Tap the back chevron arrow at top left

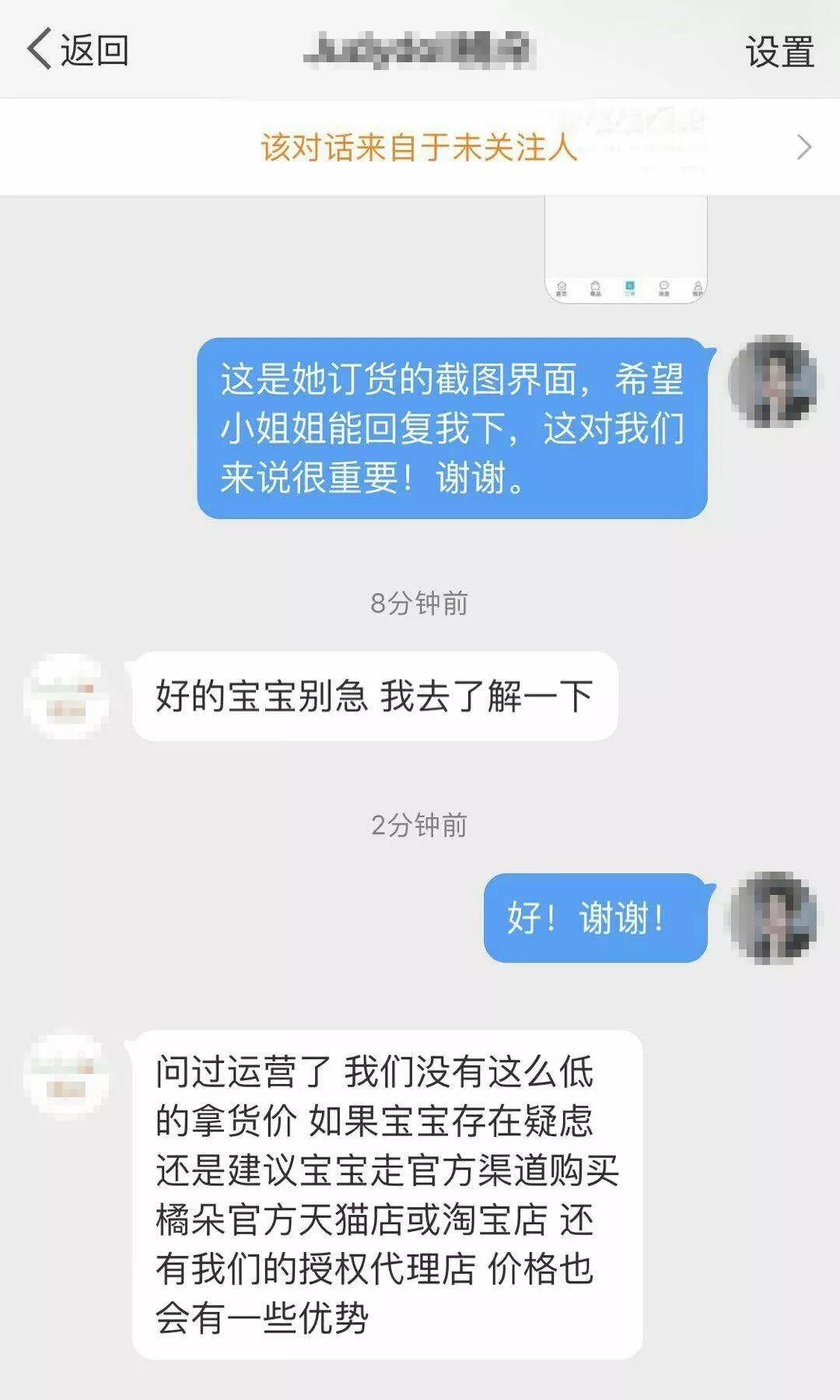(x=40, y=48)
